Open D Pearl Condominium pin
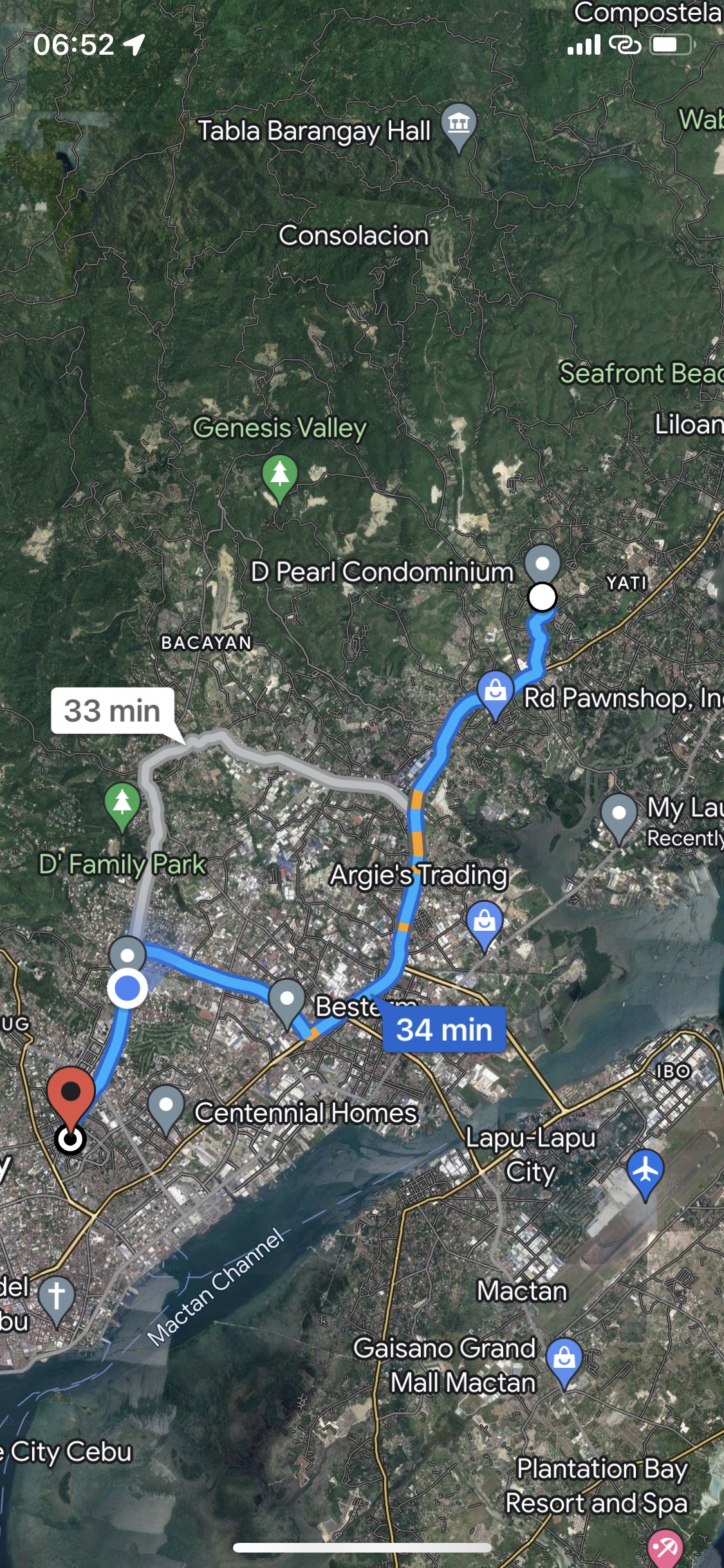Image resolution: width=724 pixels, height=1568 pixels. click(x=542, y=565)
